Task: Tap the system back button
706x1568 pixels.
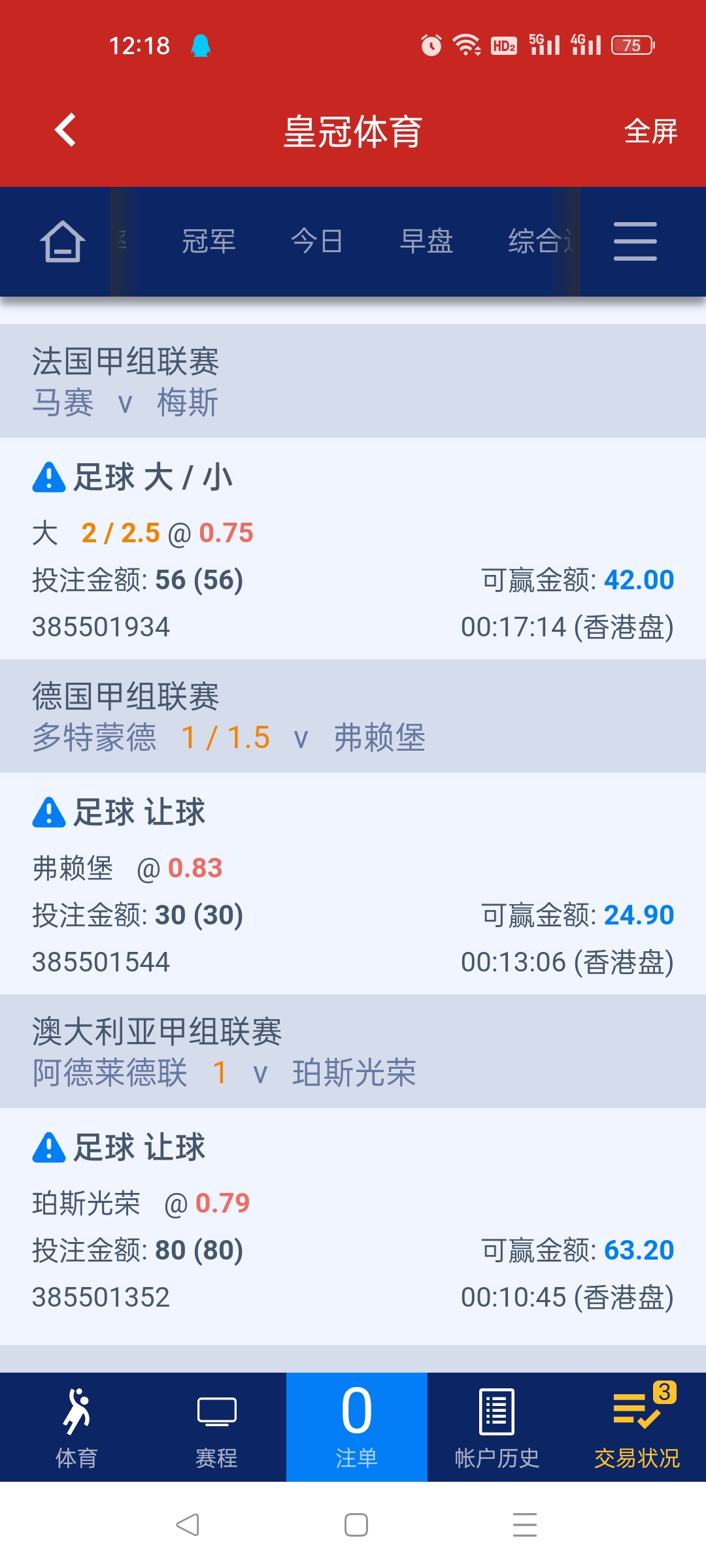Action: (x=188, y=1525)
